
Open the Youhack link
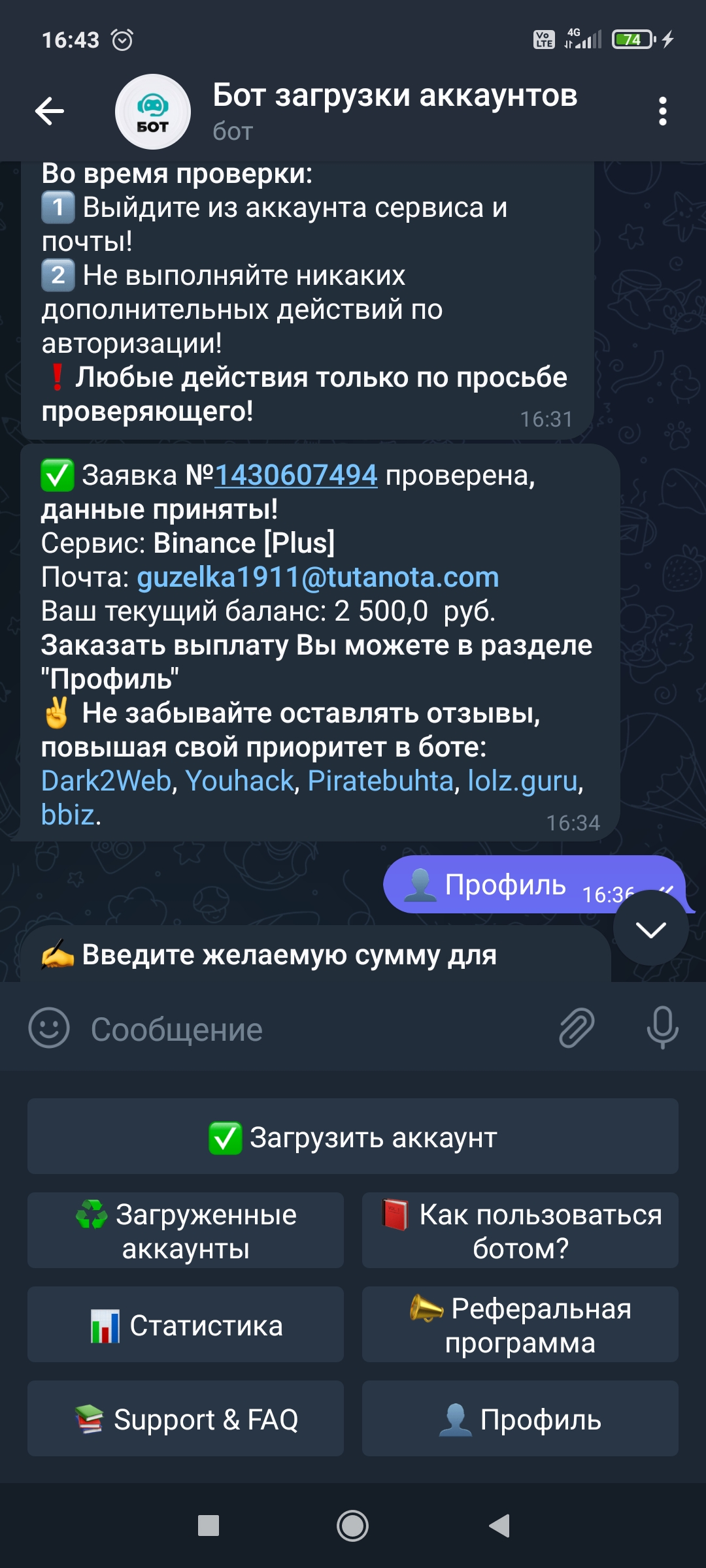239,781
